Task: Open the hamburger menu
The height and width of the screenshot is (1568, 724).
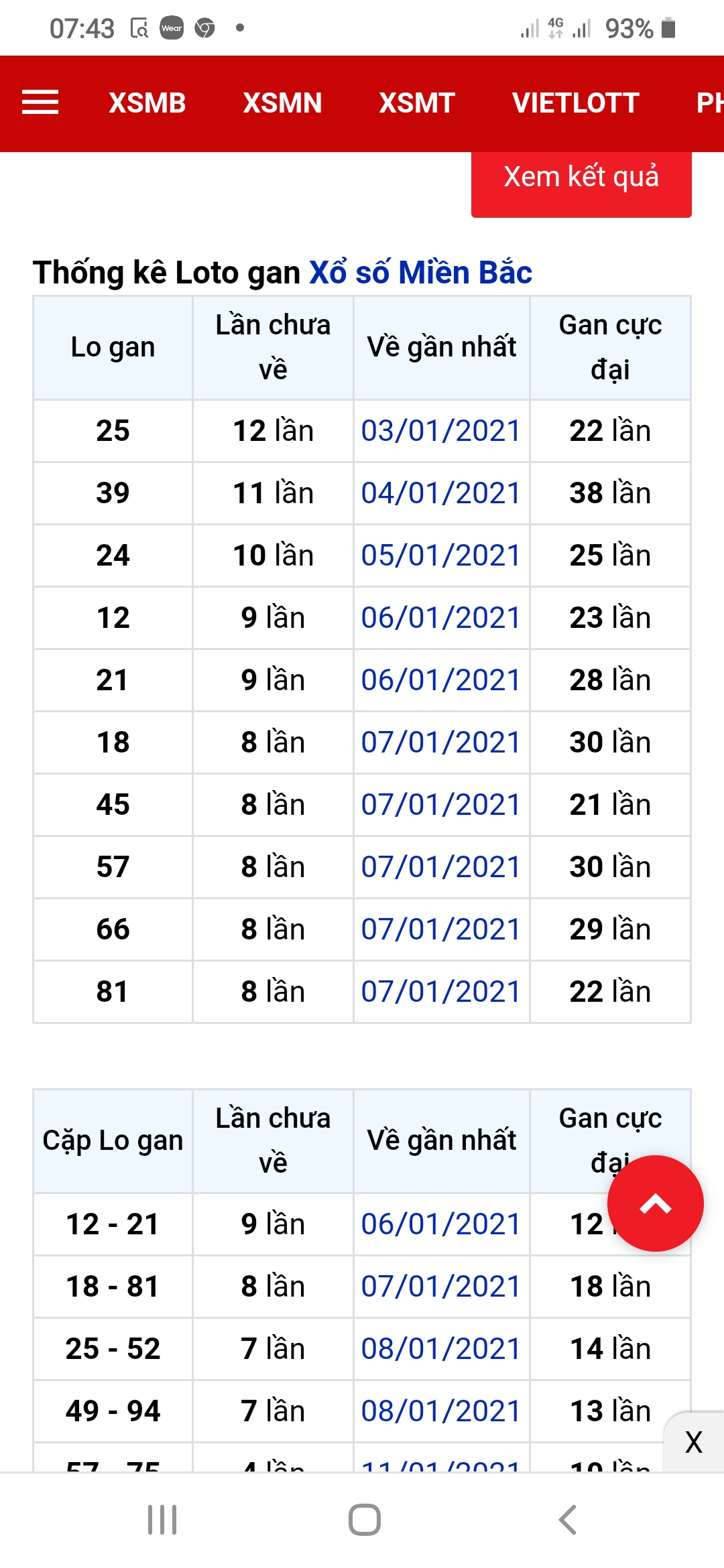Action: [x=40, y=103]
